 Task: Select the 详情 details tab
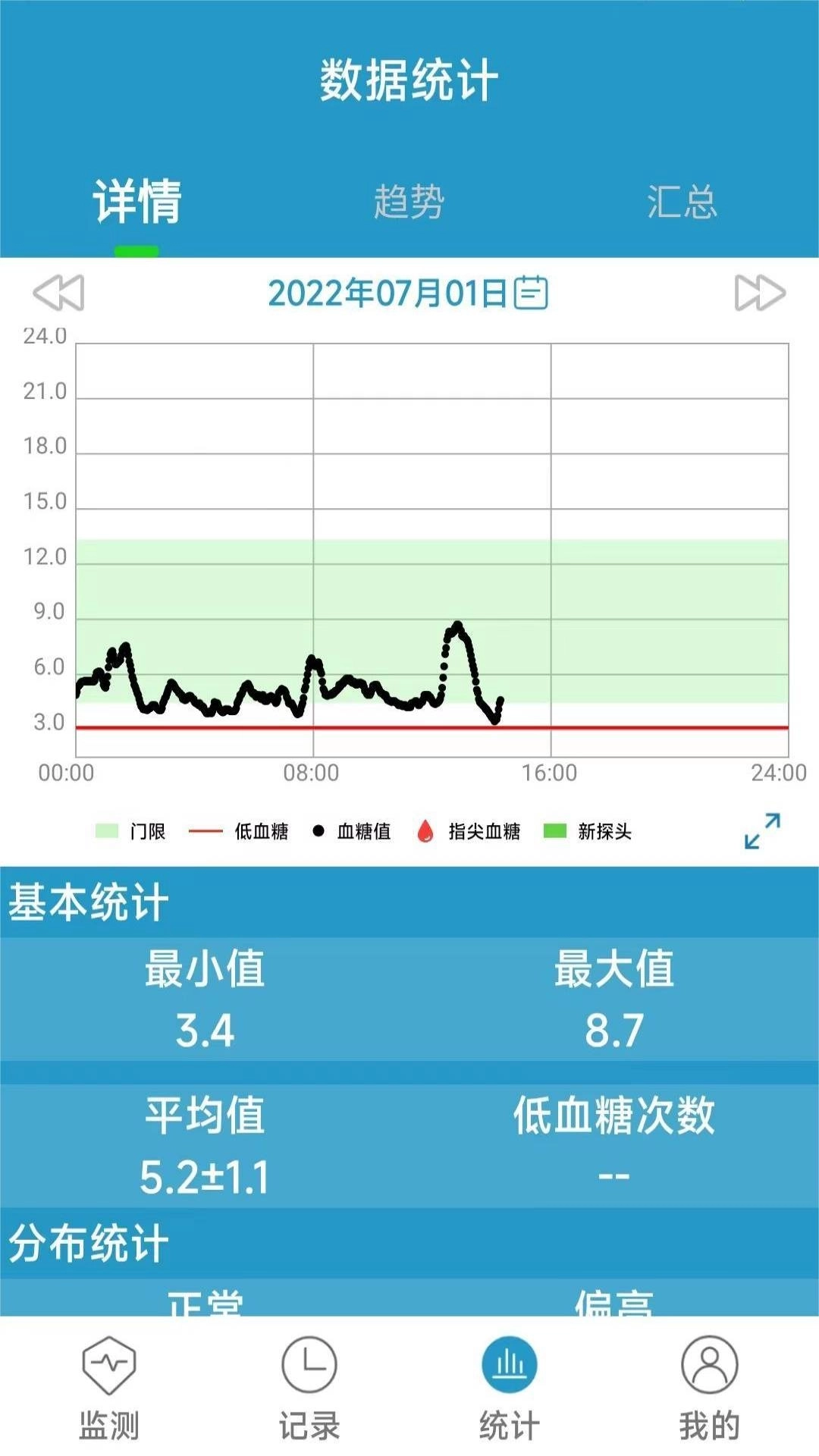pos(135,202)
